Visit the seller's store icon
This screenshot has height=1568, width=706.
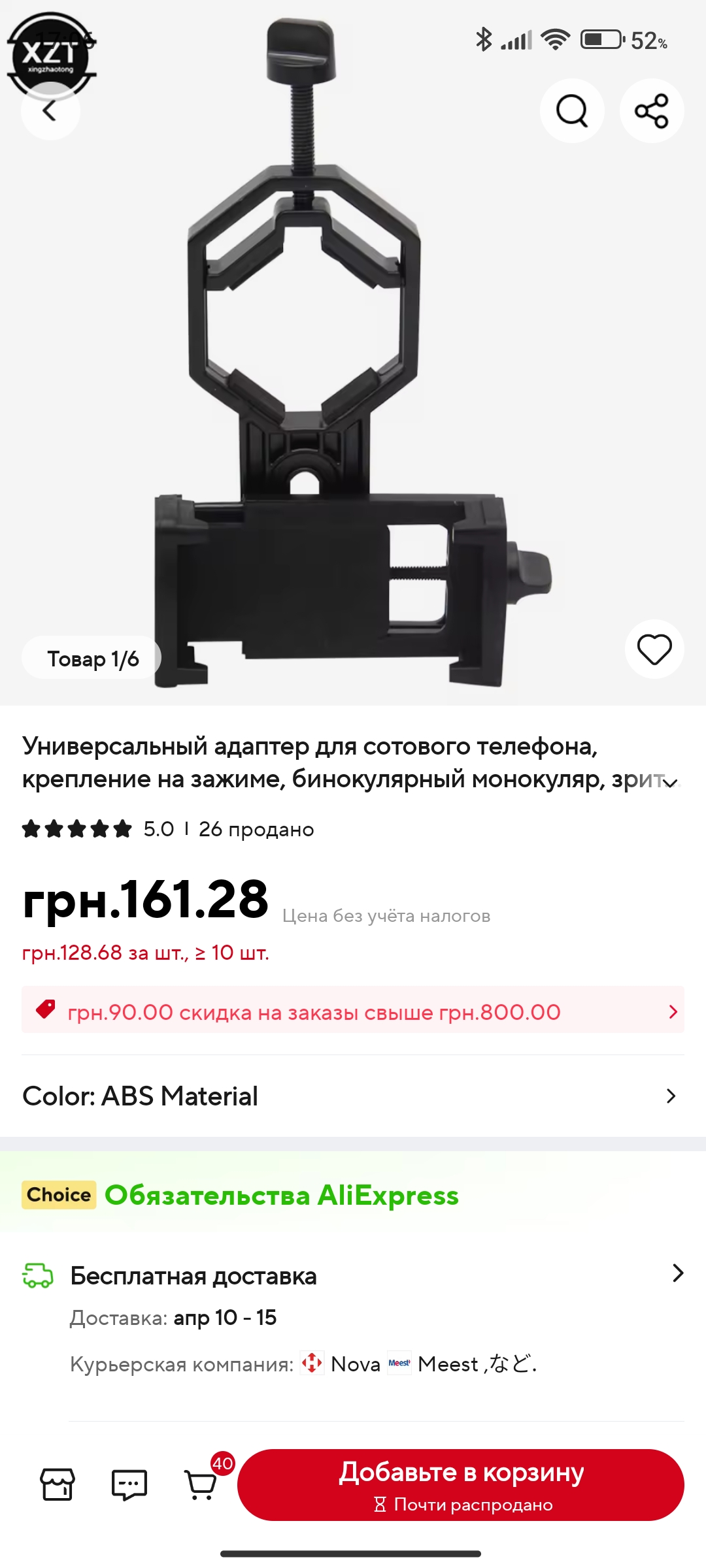tap(58, 1484)
